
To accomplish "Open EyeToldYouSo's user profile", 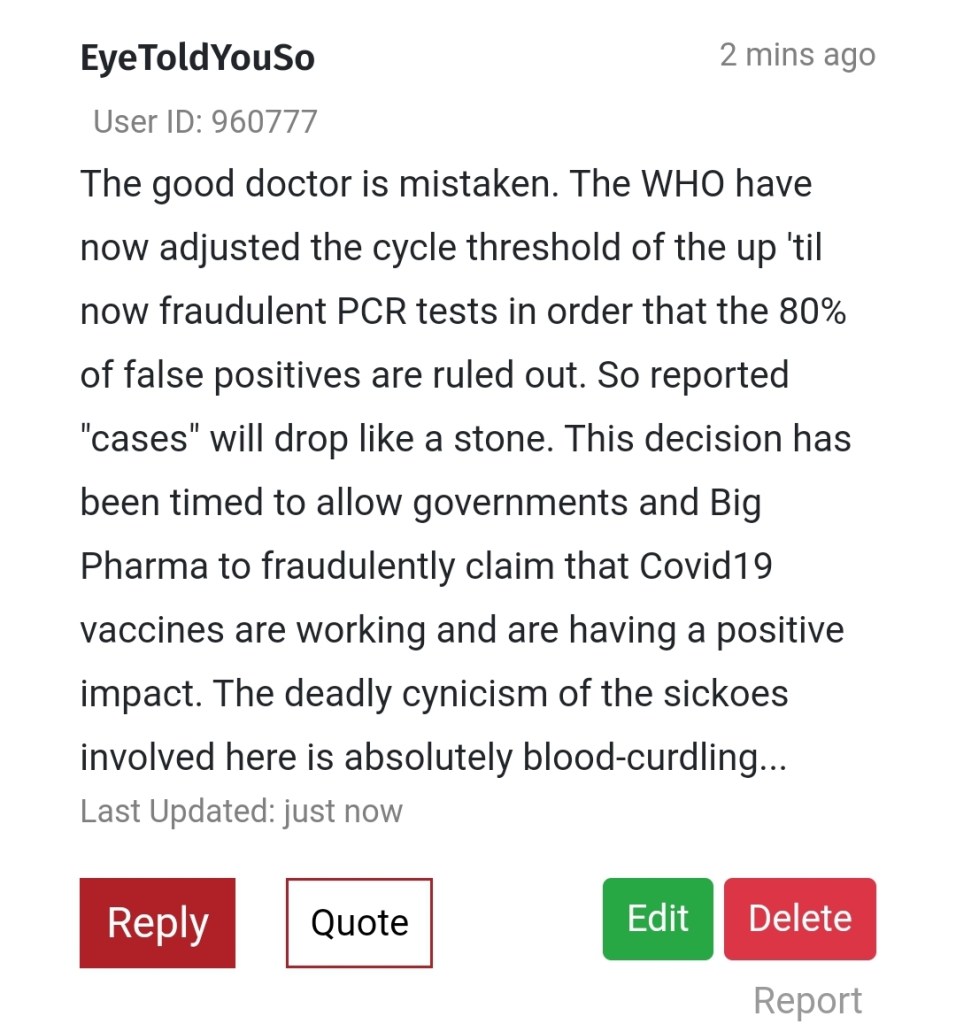I will point(197,58).
